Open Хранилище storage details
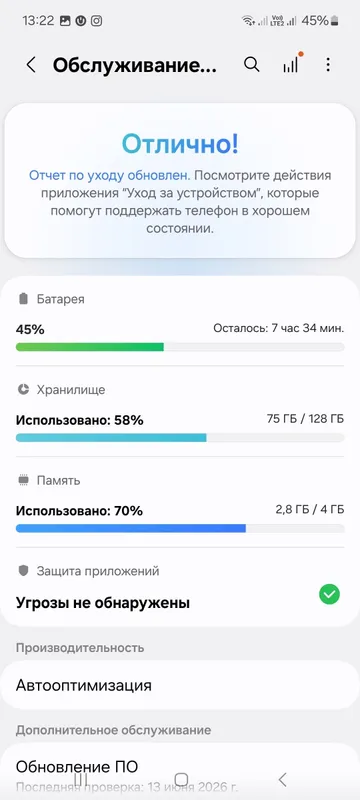This screenshot has height=800, width=360. click(180, 412)
